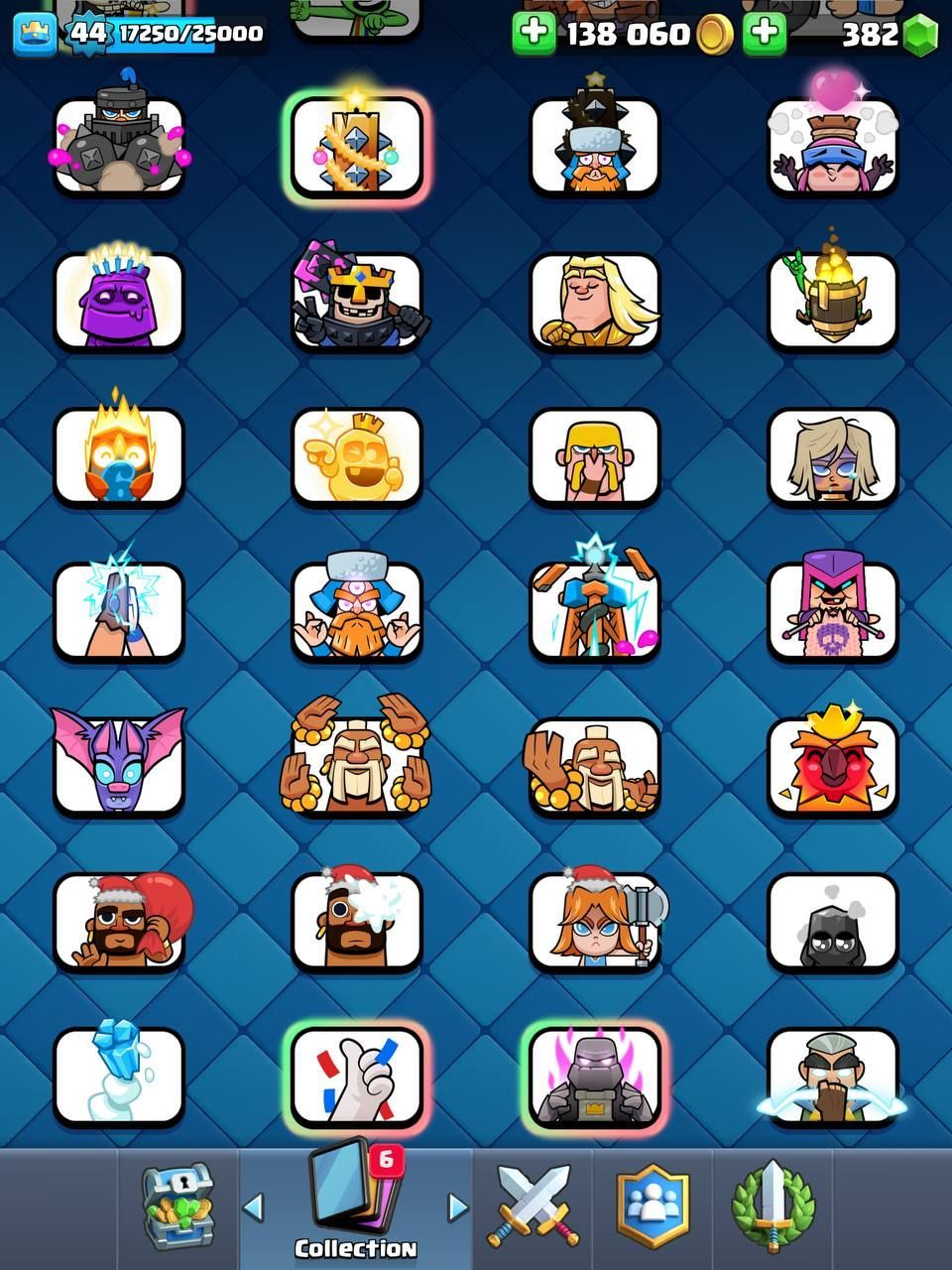
Task: Select the purple bat emote
Action: 119,764
